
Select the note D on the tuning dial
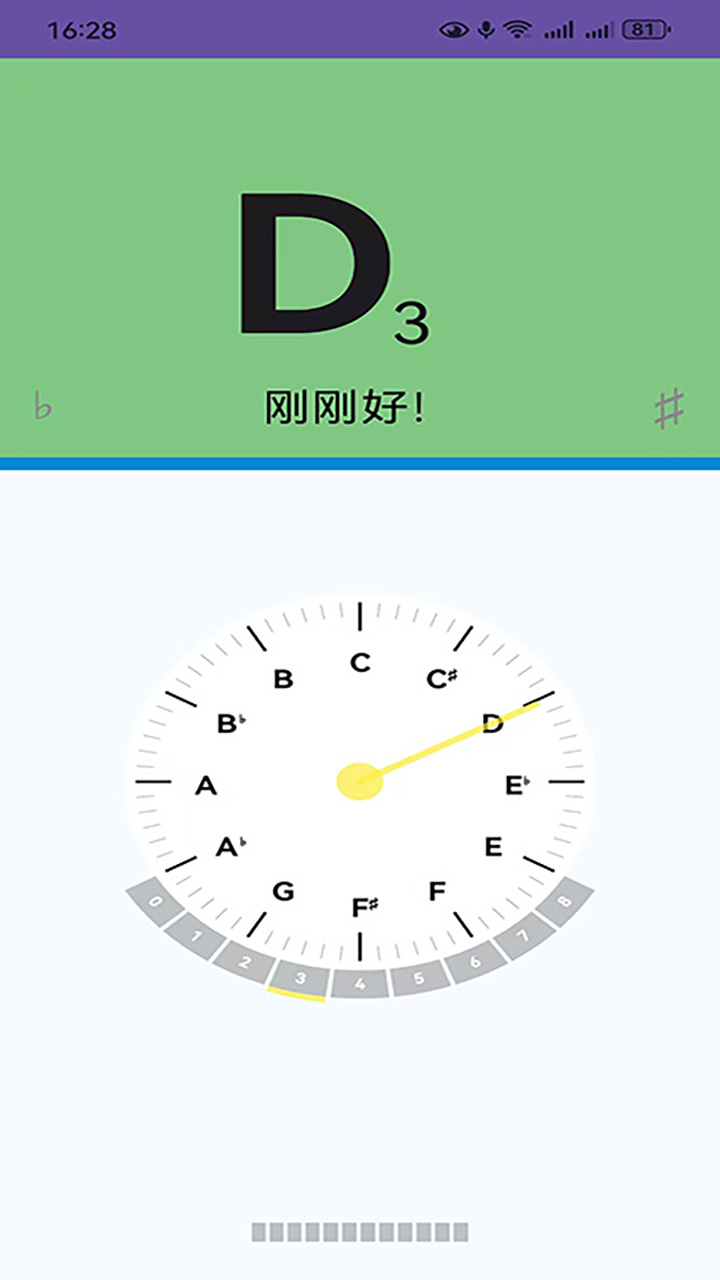click(x=491, y=724)
